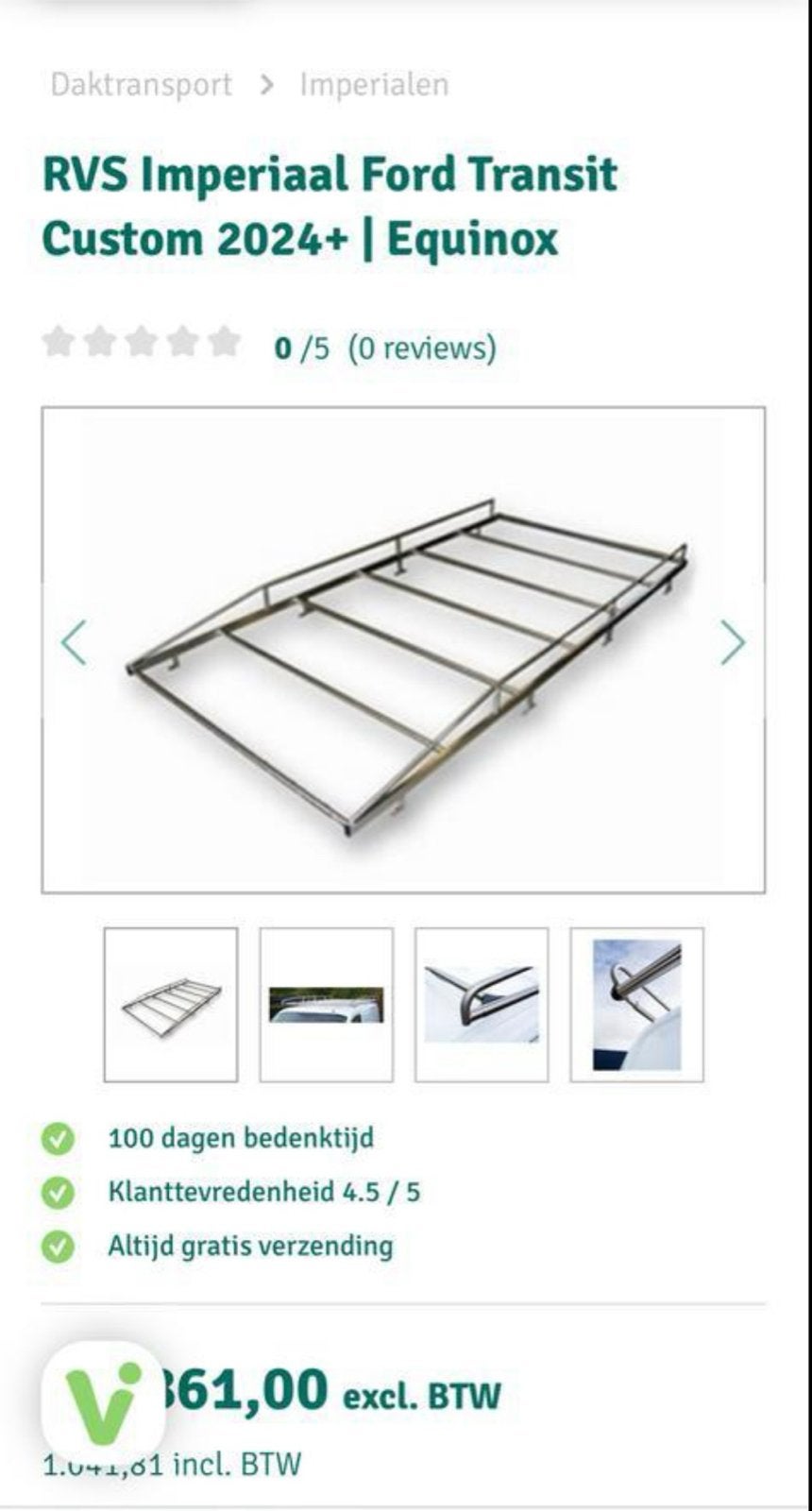Open the Daktransport breadcrumb link

click(141, 84)
